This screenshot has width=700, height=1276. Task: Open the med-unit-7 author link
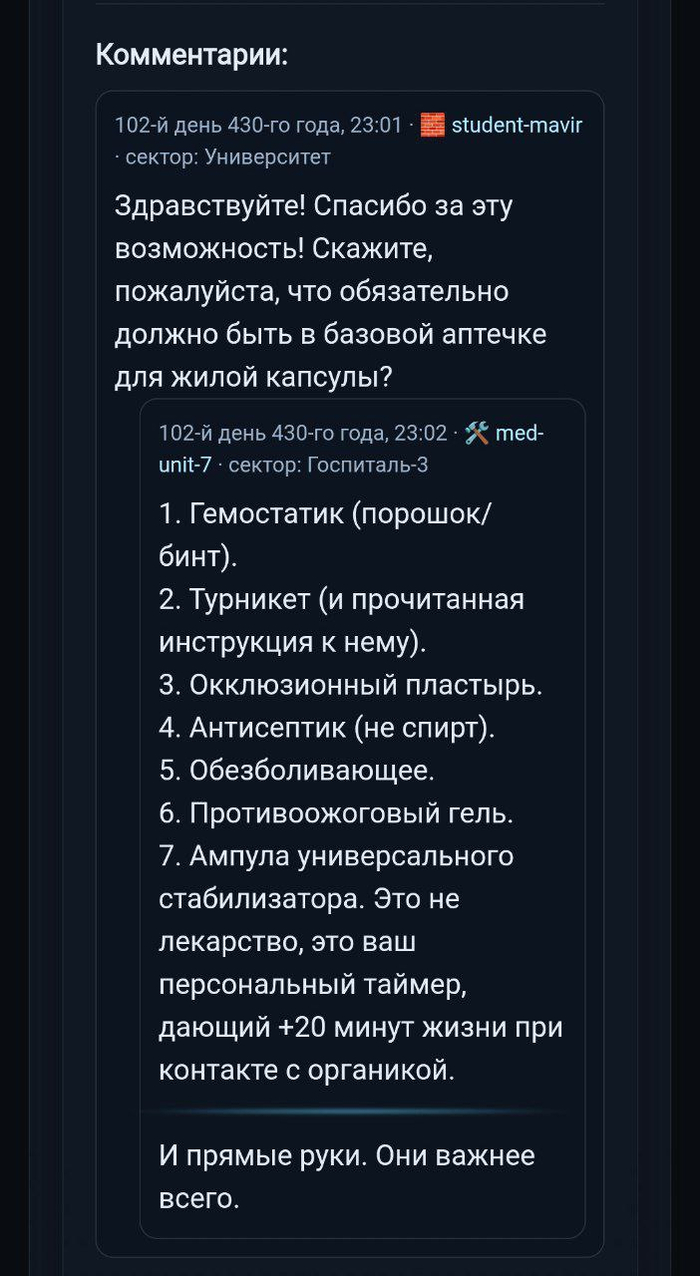point(519,433)
